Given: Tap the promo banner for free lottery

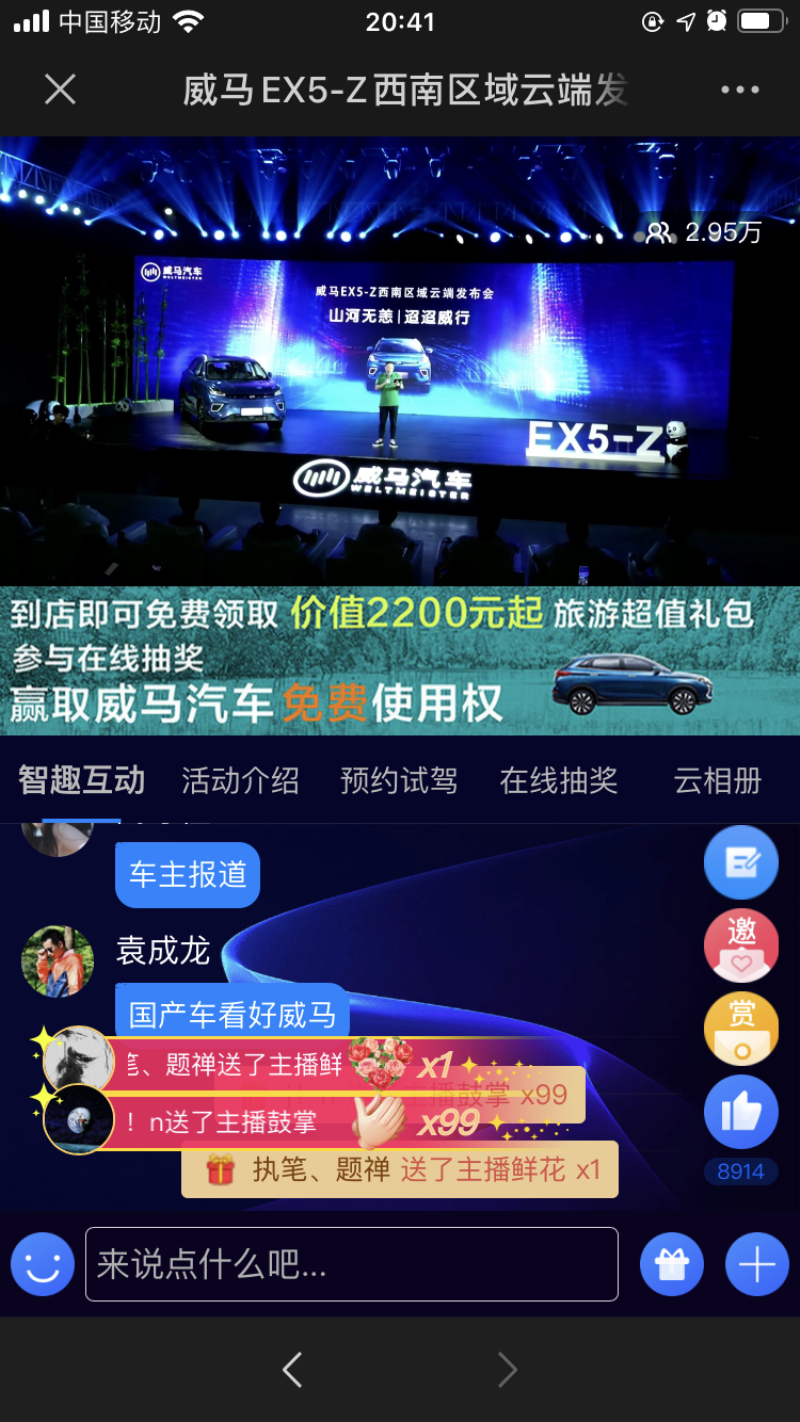Looking at the screenshot, I should click(400, 660).
